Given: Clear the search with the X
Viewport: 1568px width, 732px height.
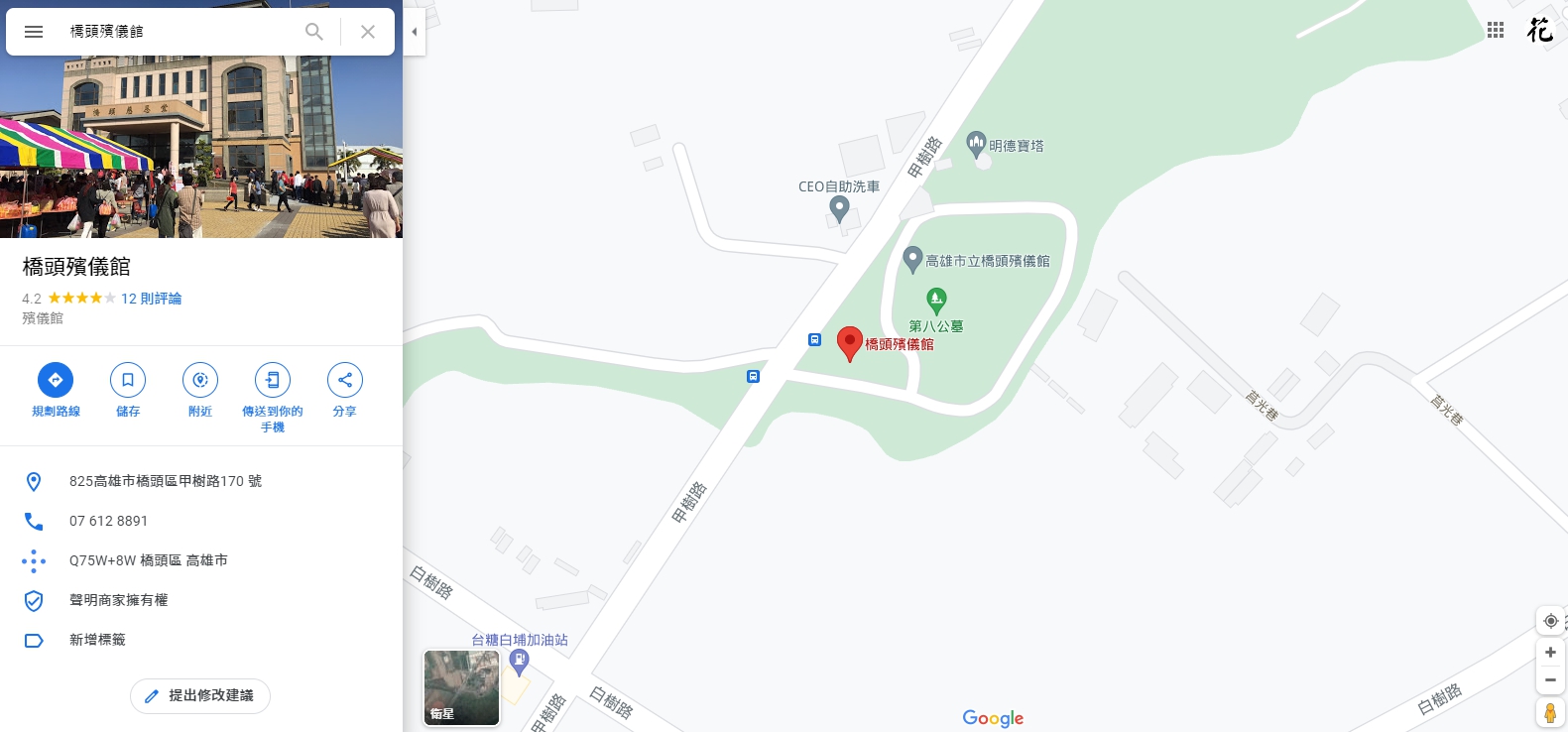Looking at the screenshot, I should (368, 32).
